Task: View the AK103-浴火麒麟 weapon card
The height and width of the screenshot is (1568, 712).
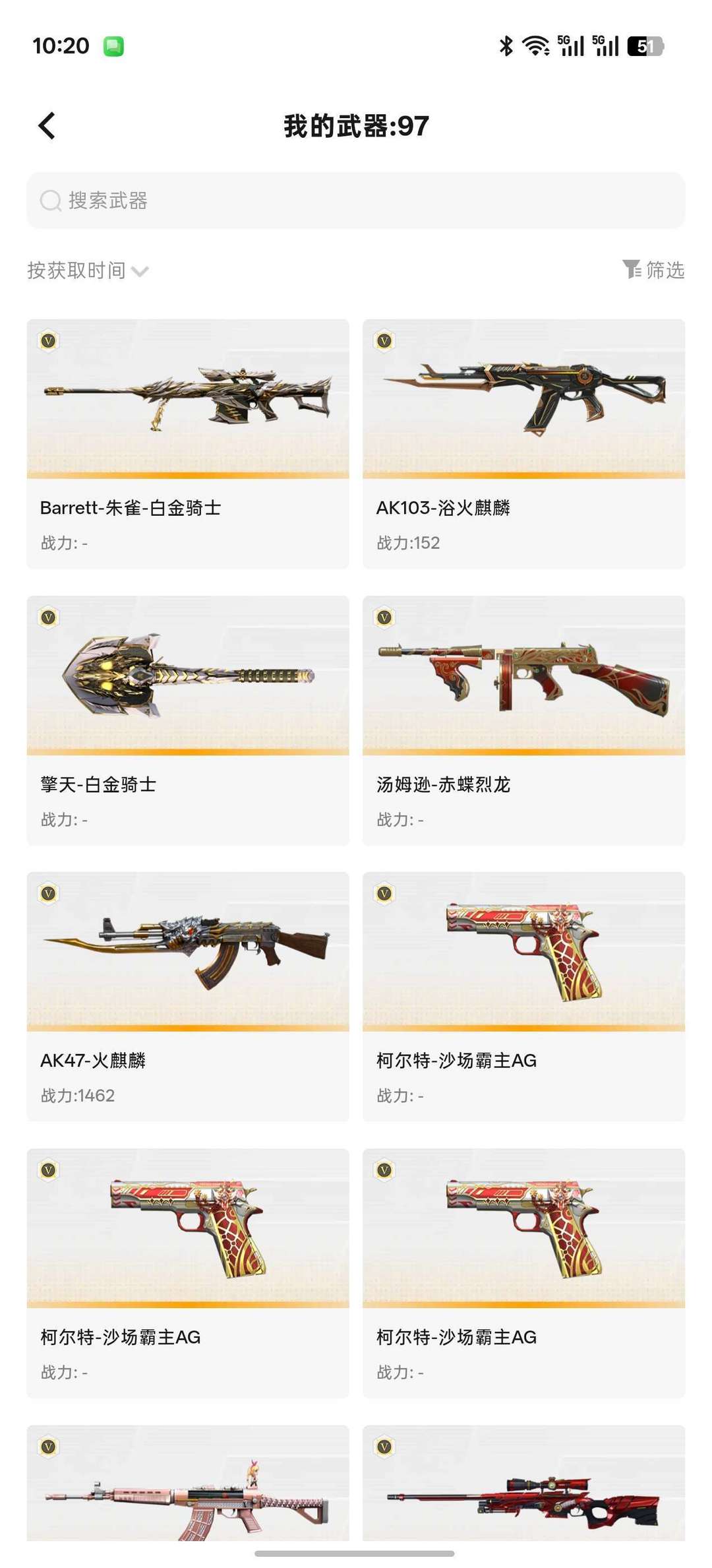Action: 523,444
